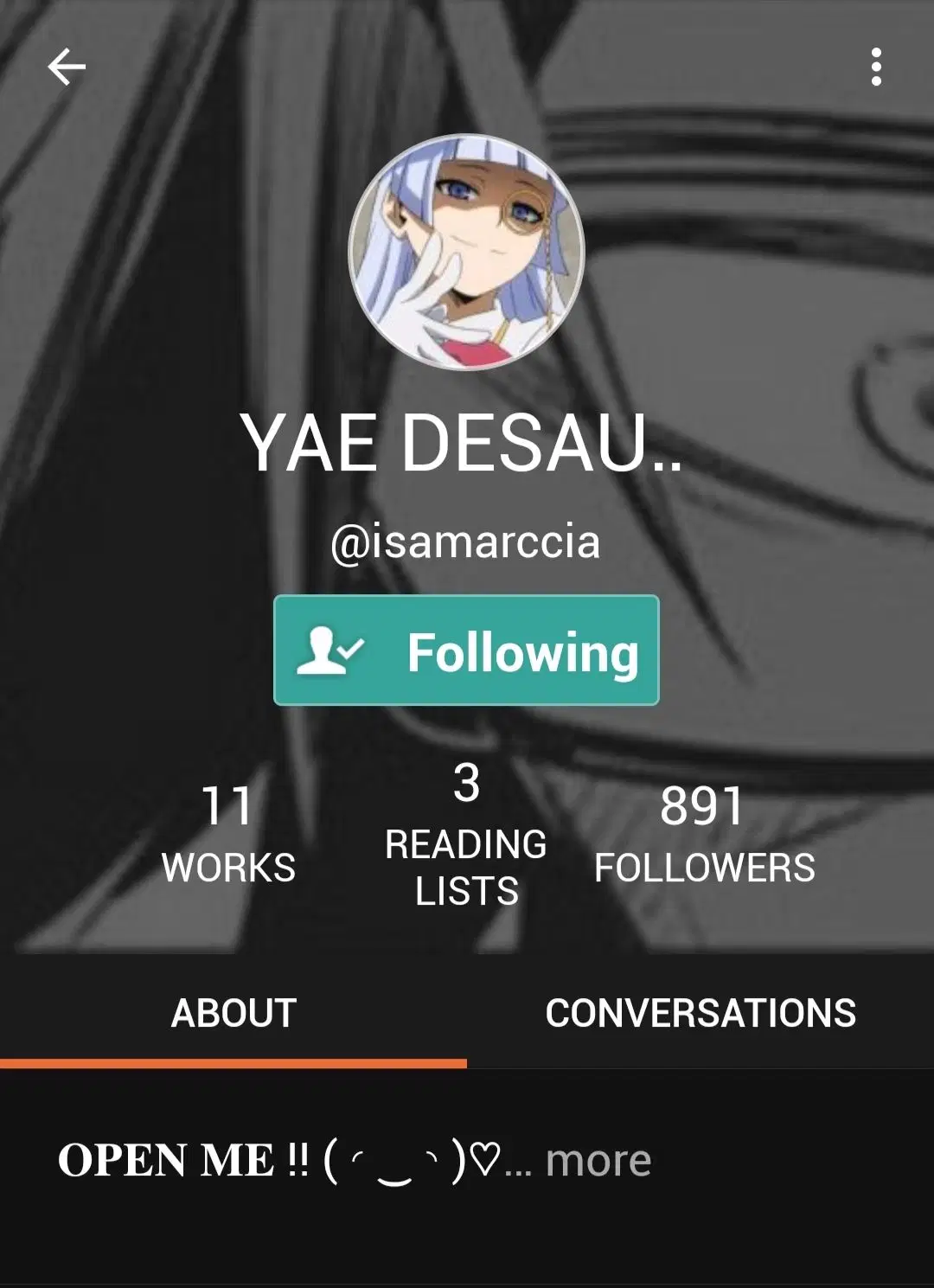Open the three-dot overflow menu

pos(876,67)
